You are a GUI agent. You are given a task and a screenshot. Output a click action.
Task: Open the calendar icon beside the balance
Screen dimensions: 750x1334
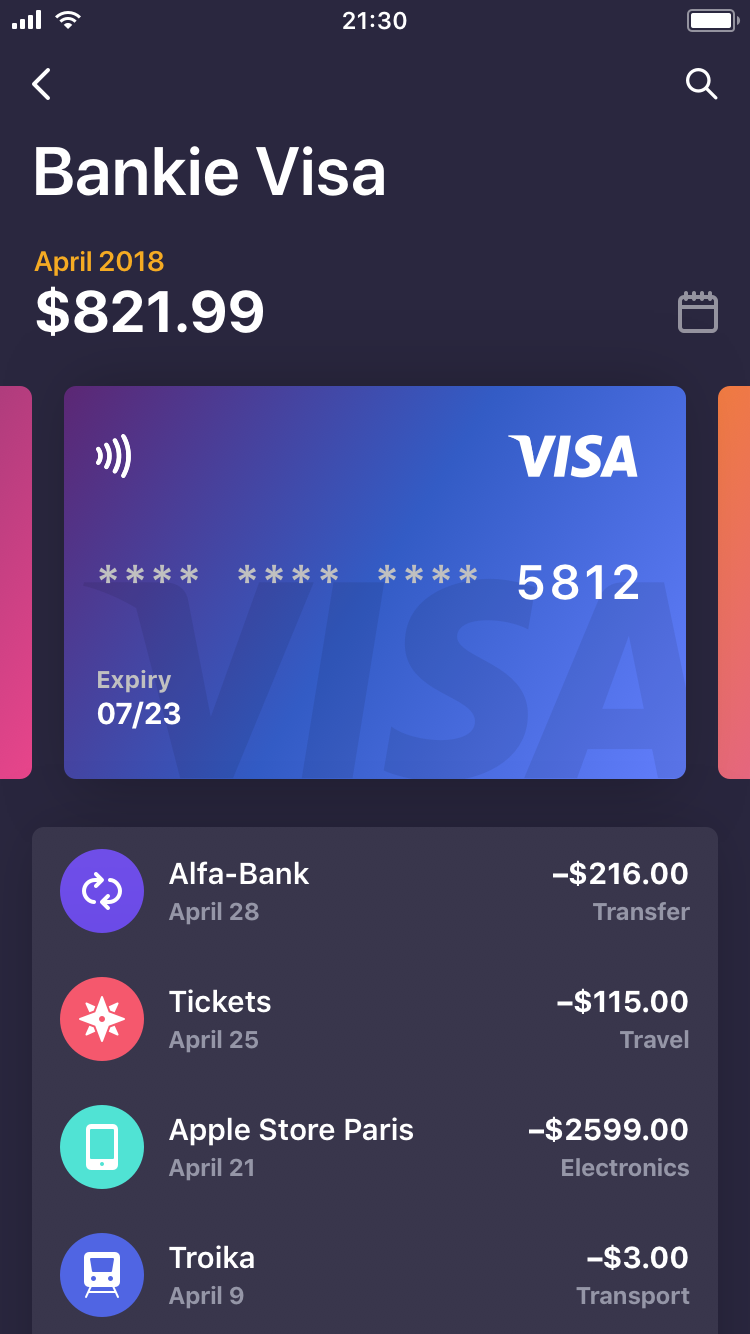tap(698, 312)
